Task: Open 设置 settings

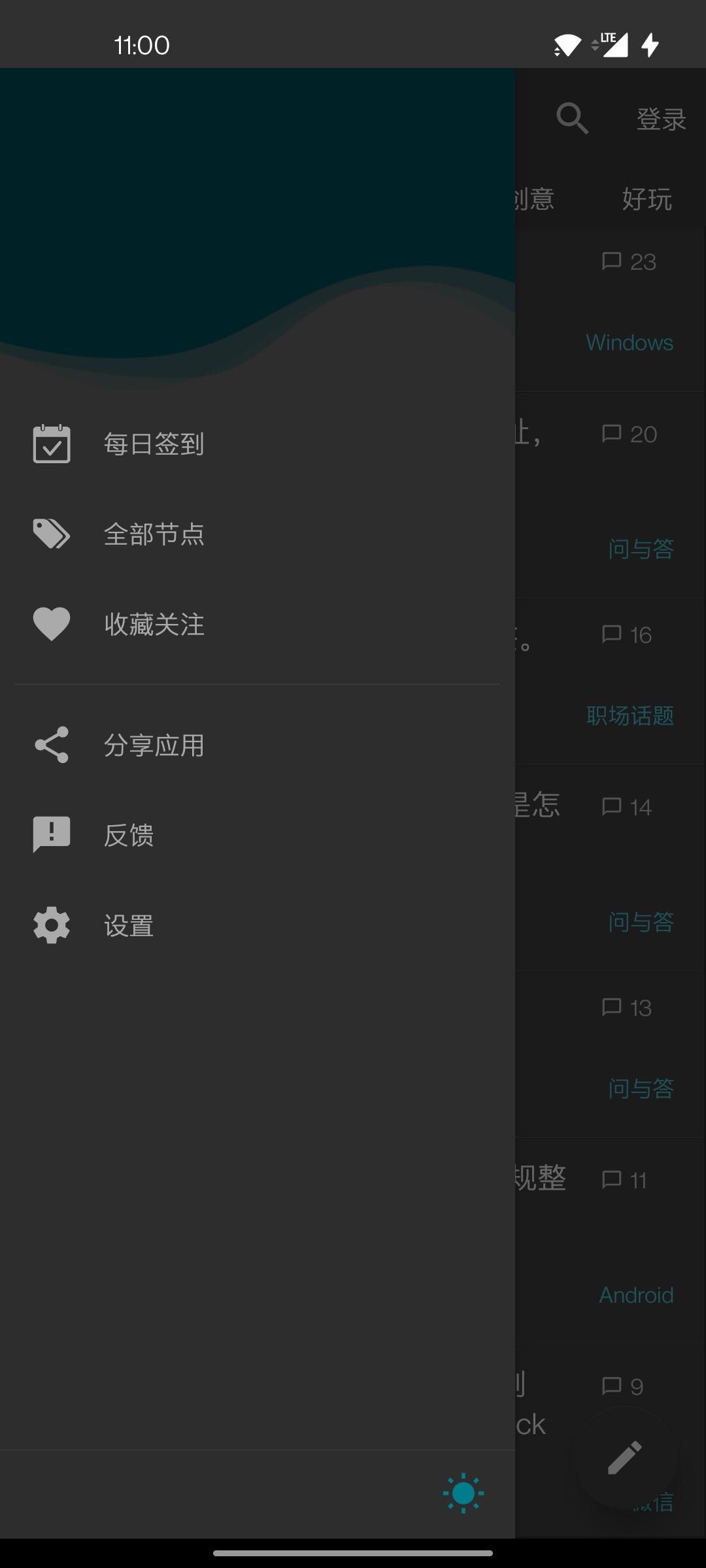Action: pos(258,926)
